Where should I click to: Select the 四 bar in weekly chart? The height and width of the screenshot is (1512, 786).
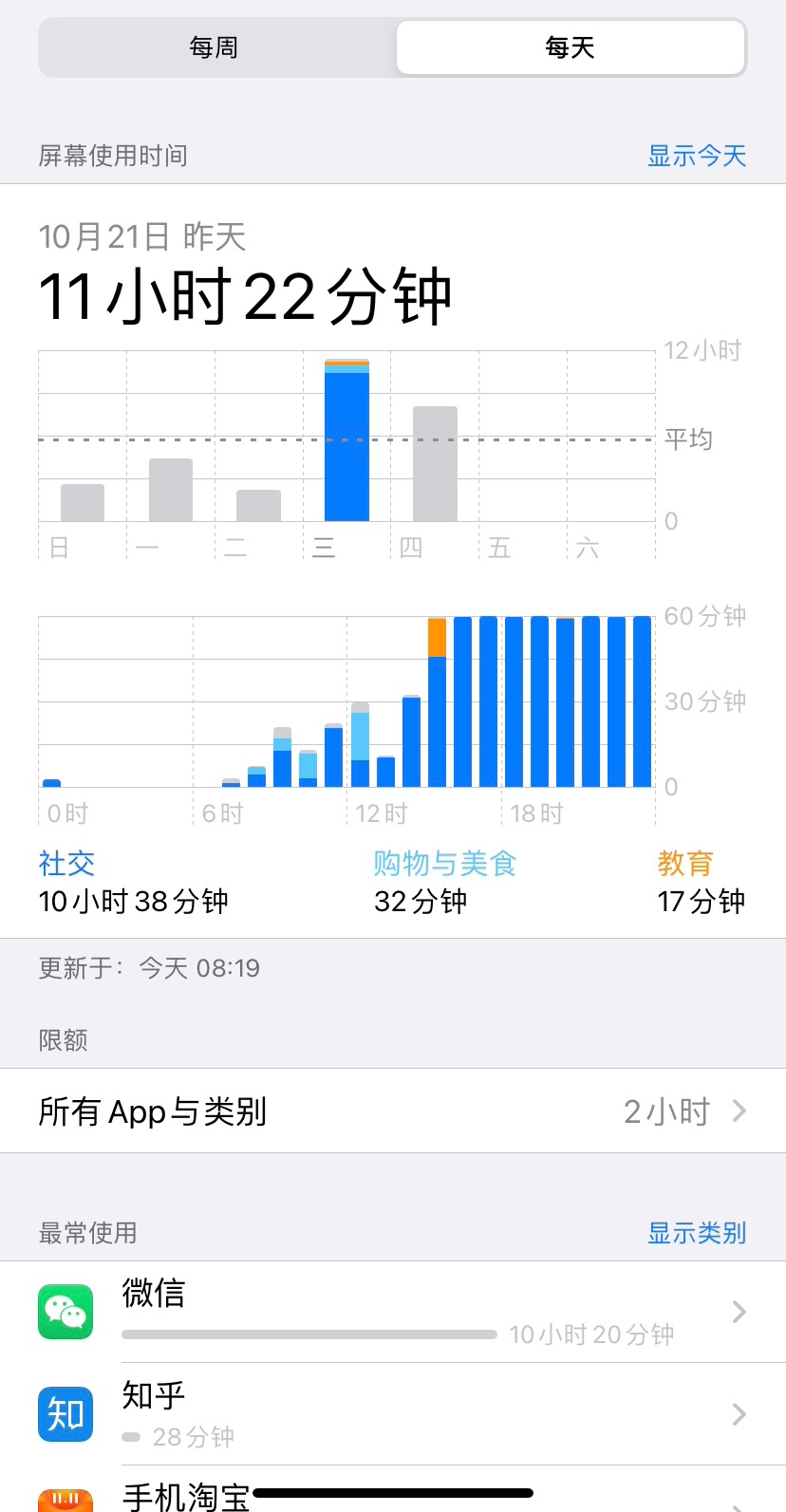(435, 464)
